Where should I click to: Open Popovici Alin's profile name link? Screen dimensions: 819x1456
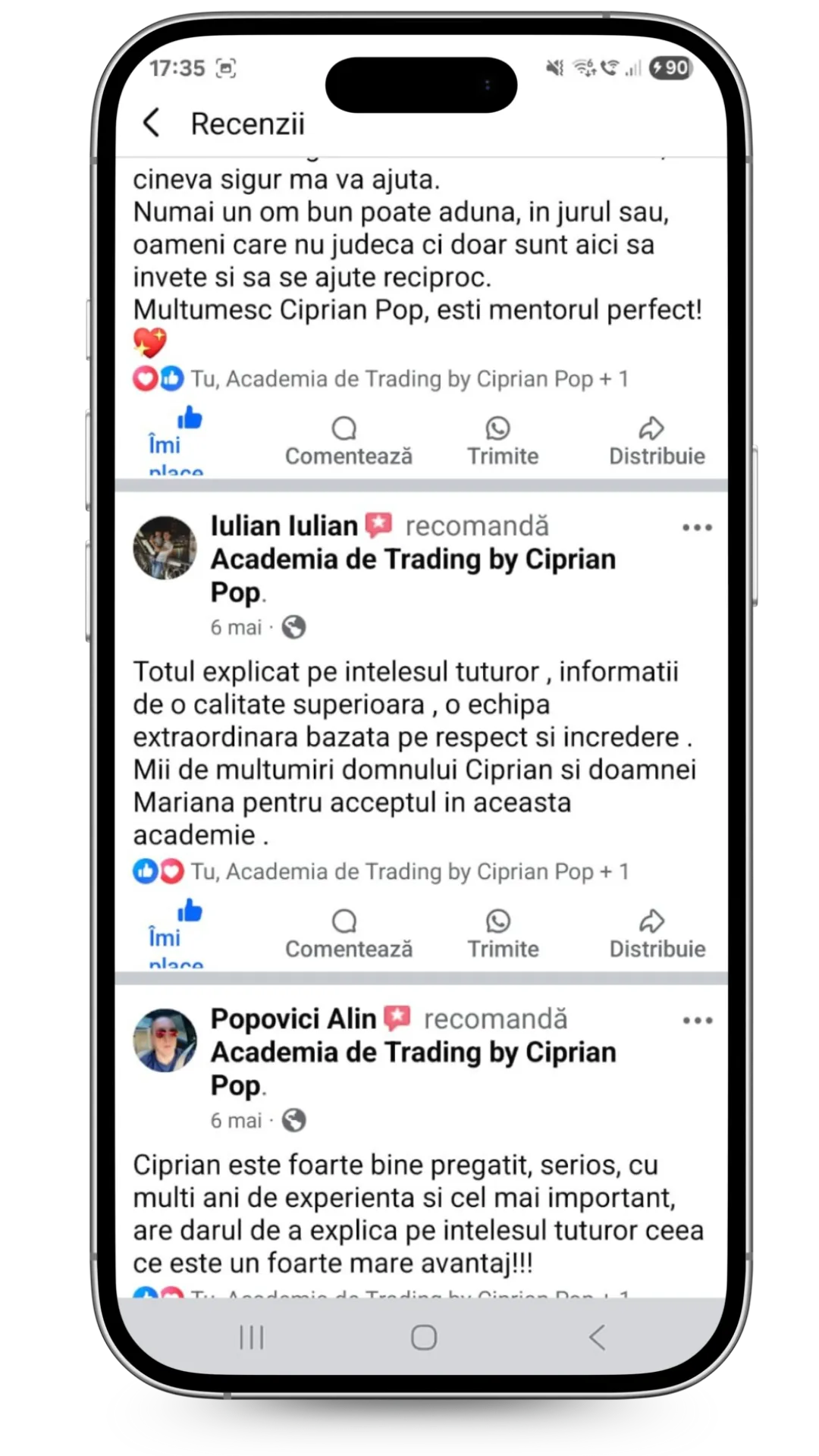click(293, 1018)
